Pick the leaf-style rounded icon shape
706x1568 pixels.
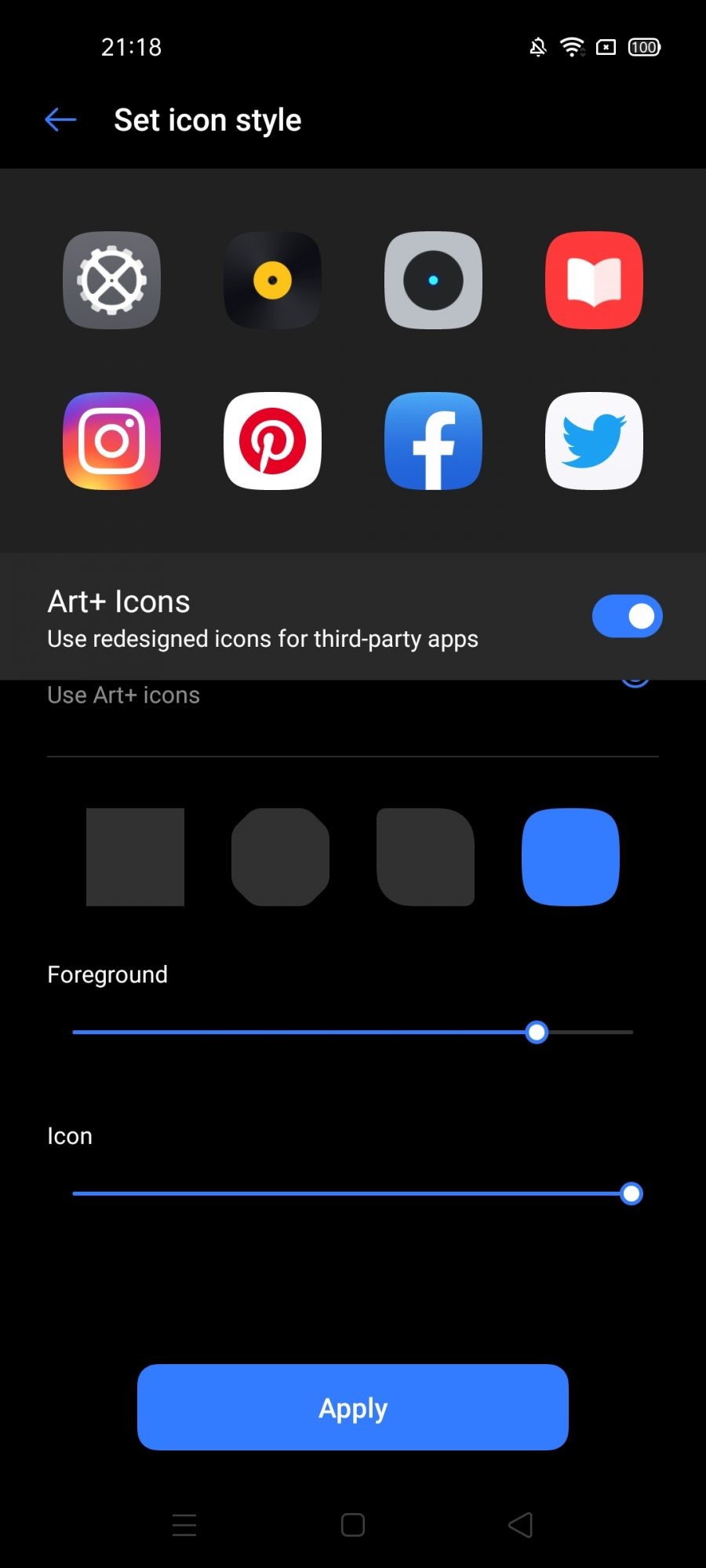pos(425,857)
